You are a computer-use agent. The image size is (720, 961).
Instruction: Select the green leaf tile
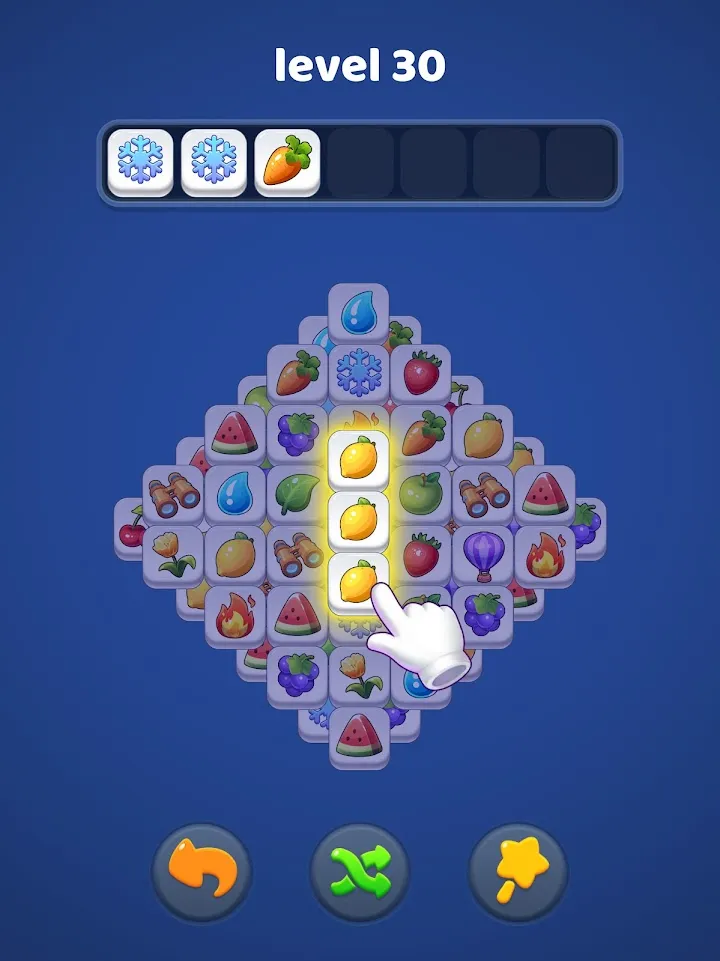coord(297,494)
